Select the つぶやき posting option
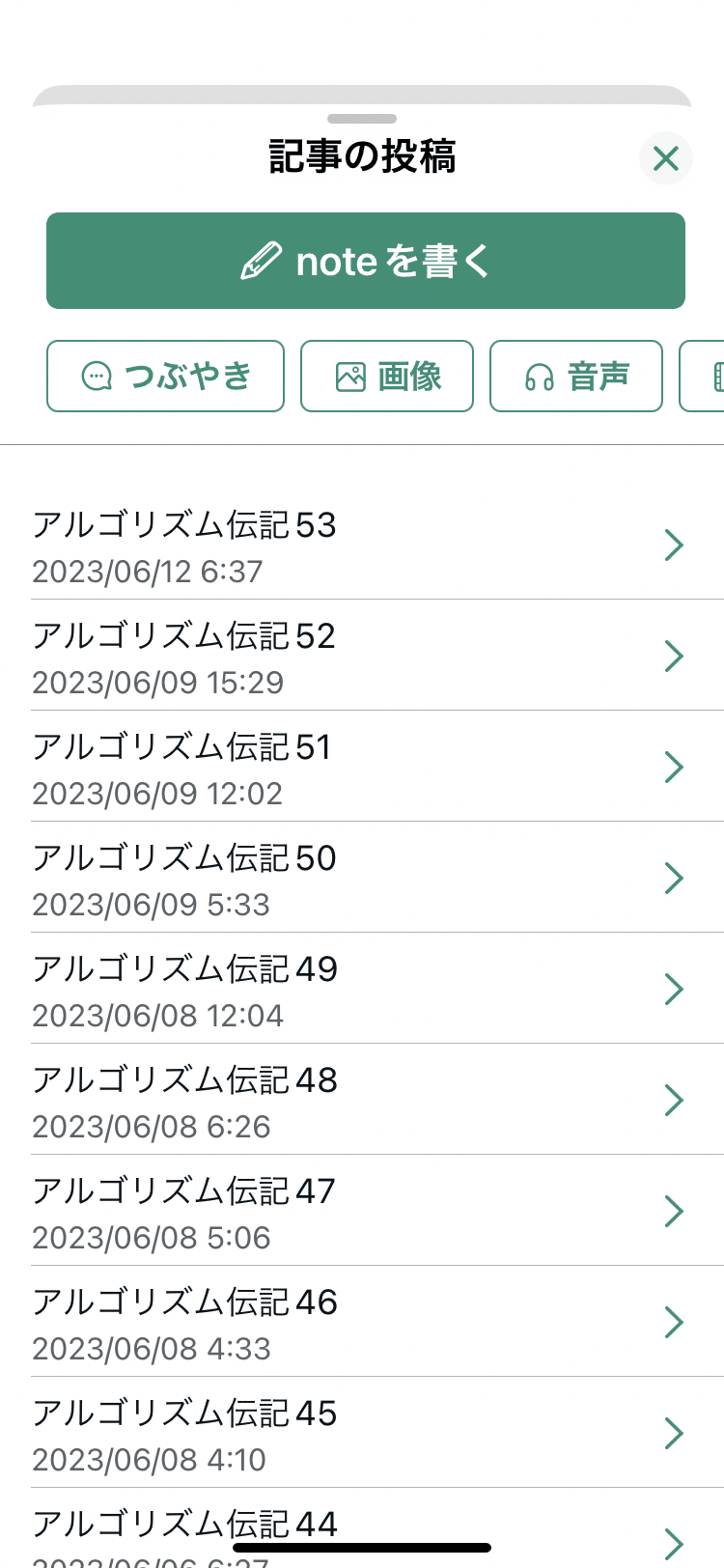Image resolution: width=724 pixels, height=1568 pixels. coord(165,376)
